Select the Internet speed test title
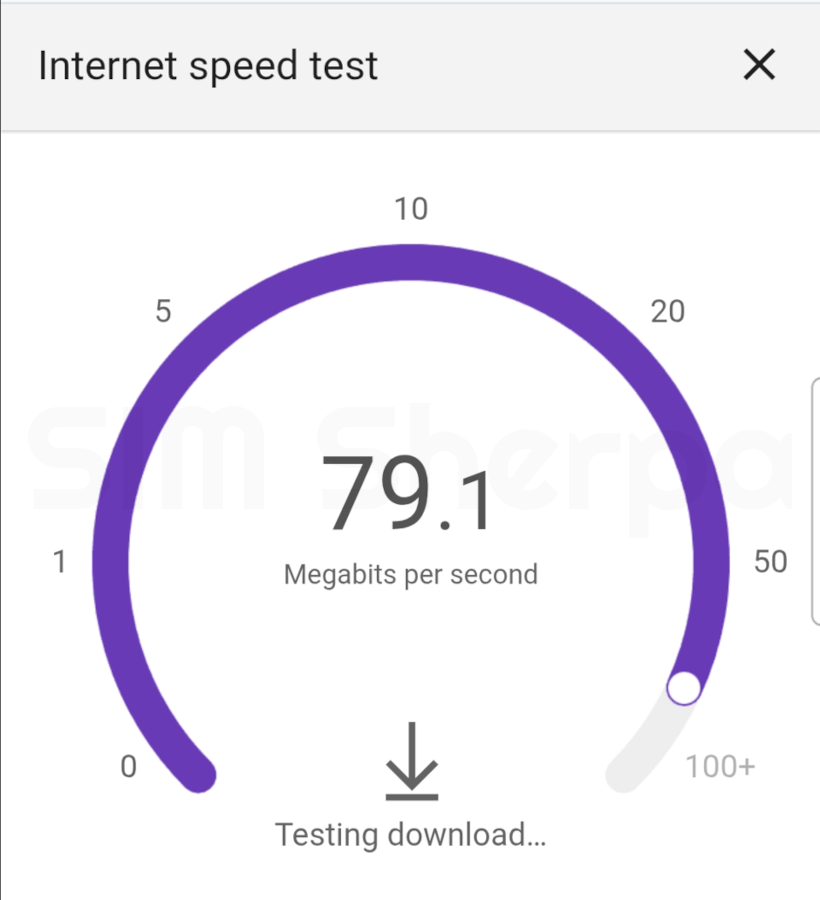Screen dimensions: 820x900 (207, 64)
